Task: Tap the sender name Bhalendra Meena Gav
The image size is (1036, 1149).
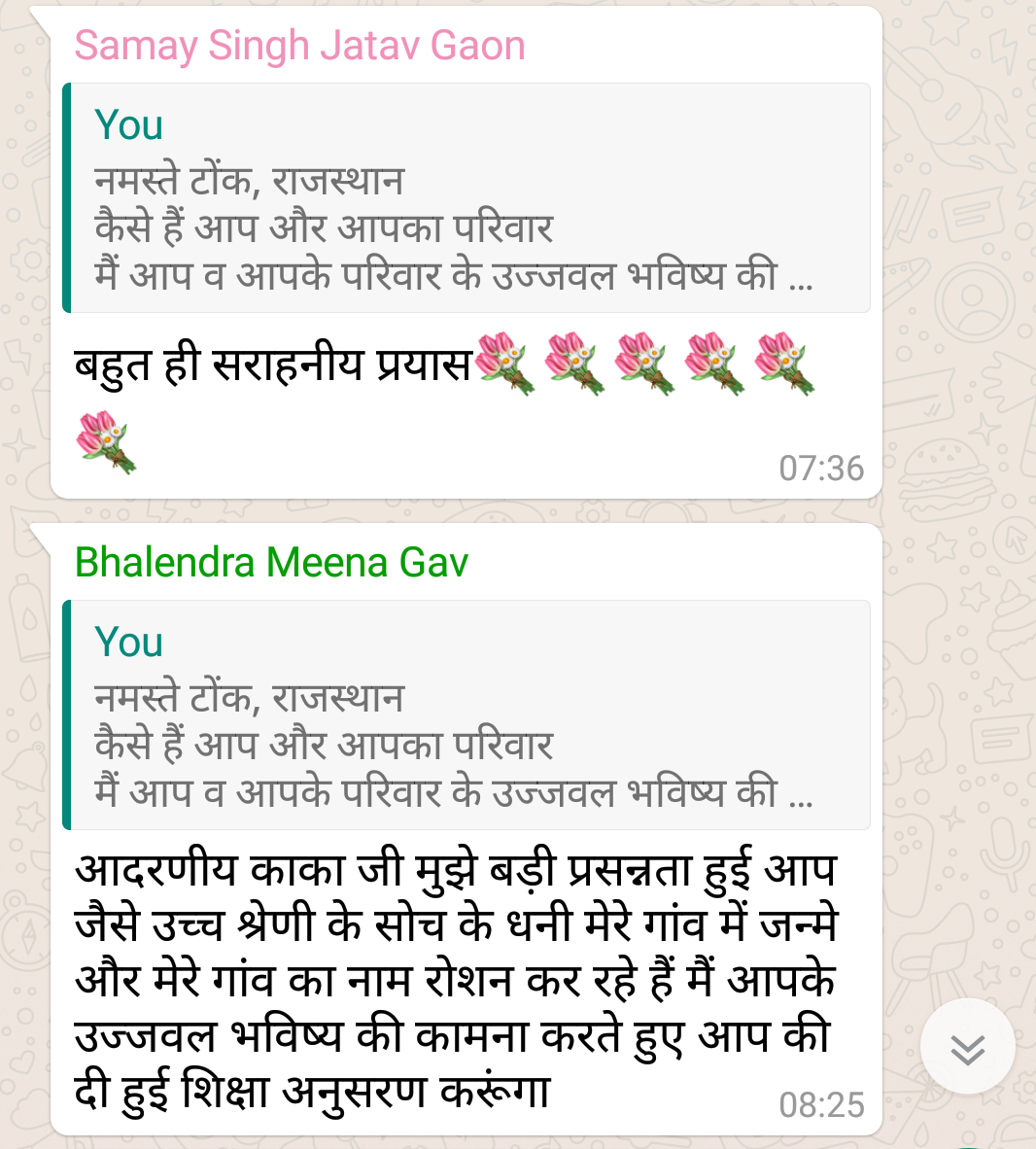Action: click(x=271, y=562)
